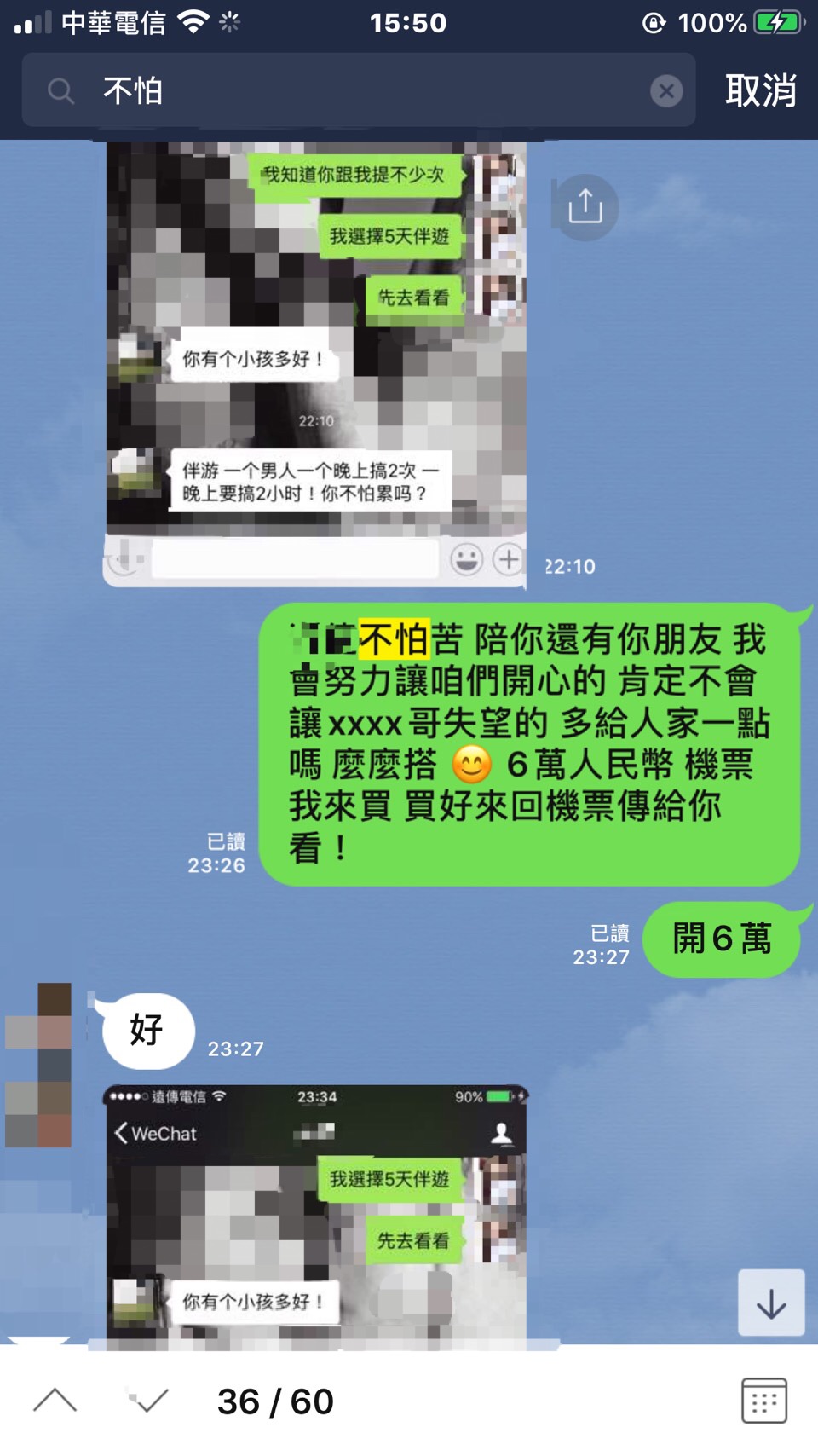Image resolution: width=818 pixels, height=1456 pixels.
Task: Jump to the latest message with the down arrow
Action: click(771, 1303)
